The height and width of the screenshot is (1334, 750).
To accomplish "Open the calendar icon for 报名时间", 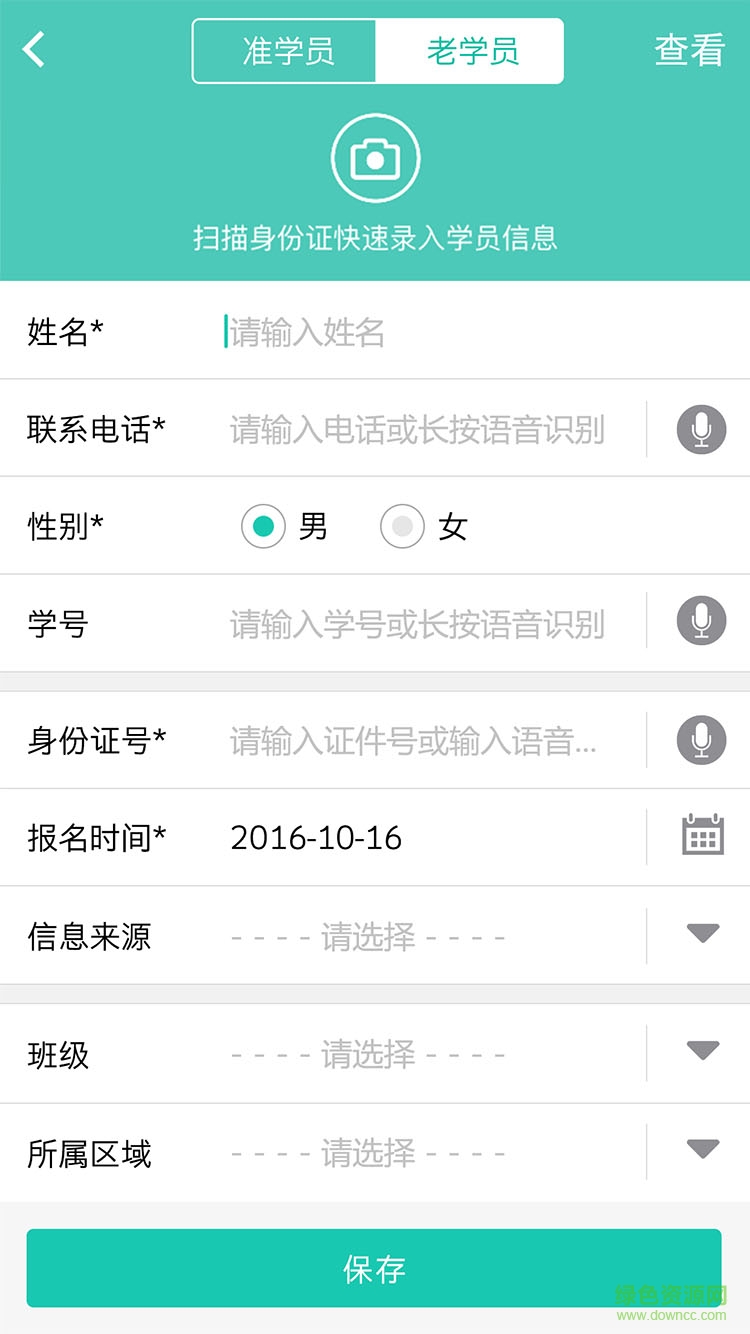I will pos(701,836).
